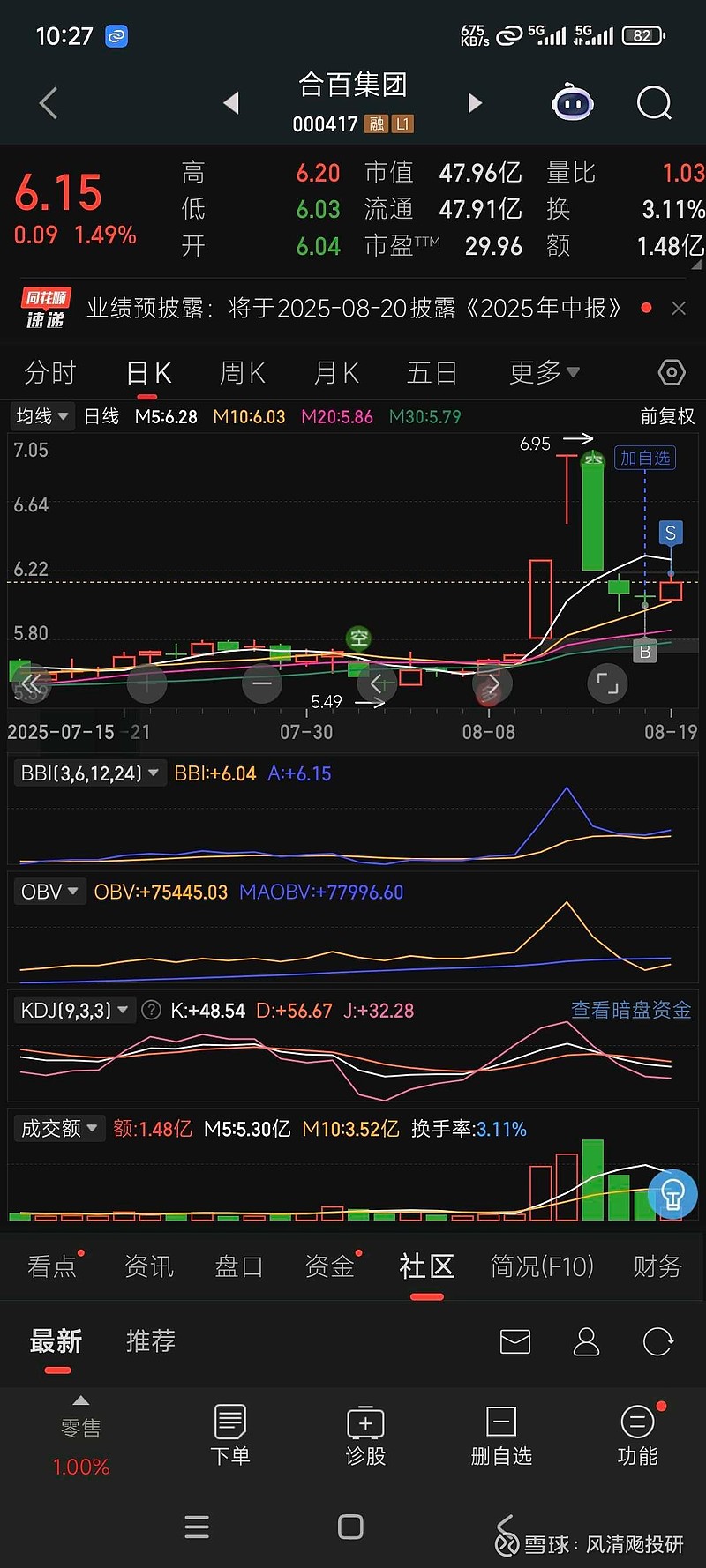Expand the 更多 chart period dropdown

click(x=544, y=373)
